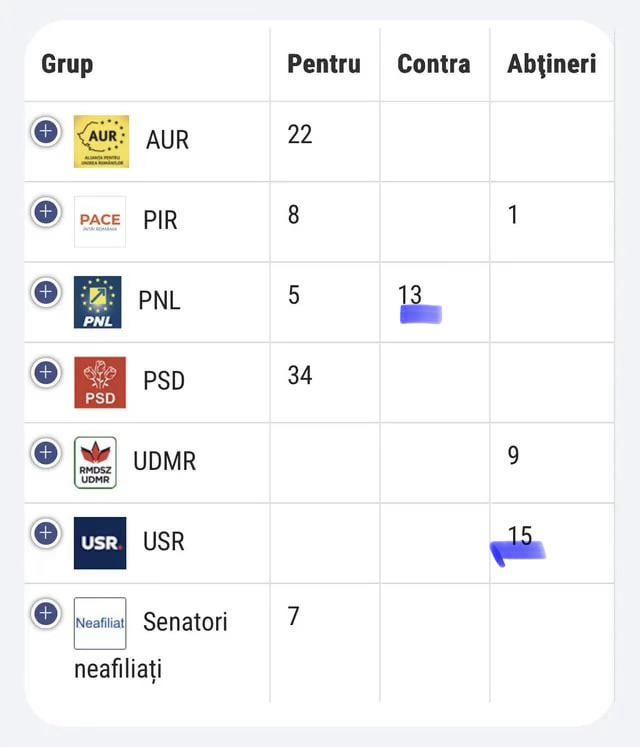Expand the PSD group row
Viewport: 640px width, 747px height.
45,373
